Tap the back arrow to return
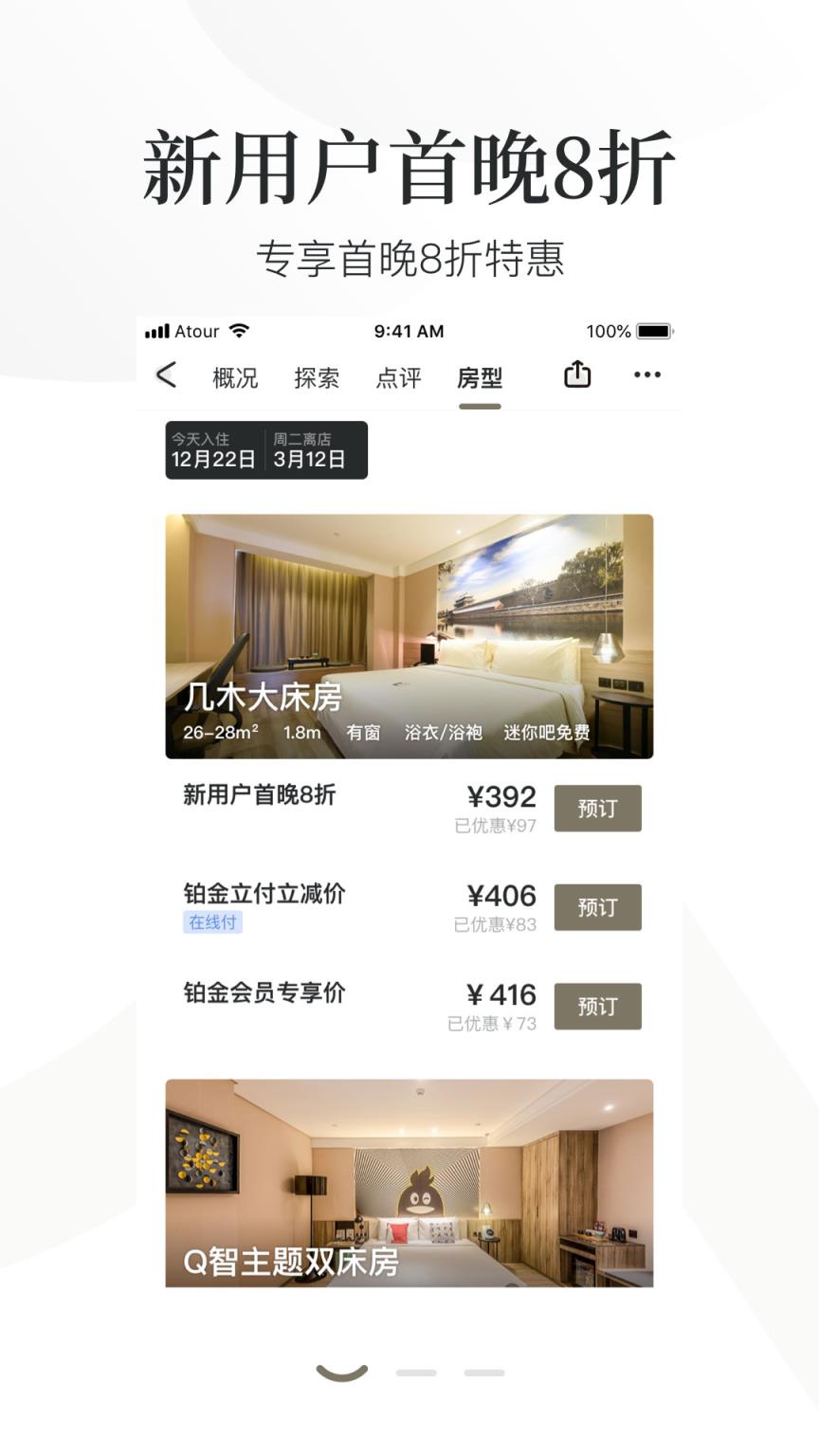The width and height of the screenshot is (819, 1456). 168,375
